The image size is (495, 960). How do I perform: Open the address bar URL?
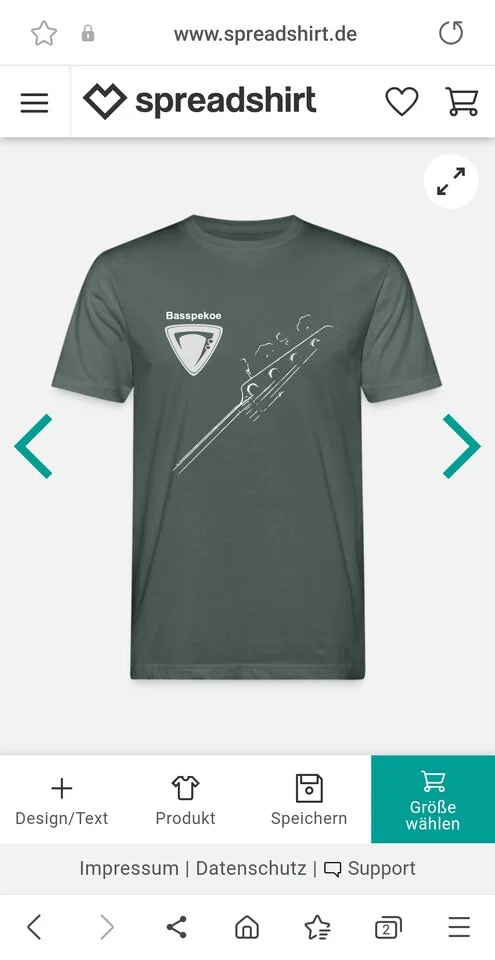click(265, 34)
